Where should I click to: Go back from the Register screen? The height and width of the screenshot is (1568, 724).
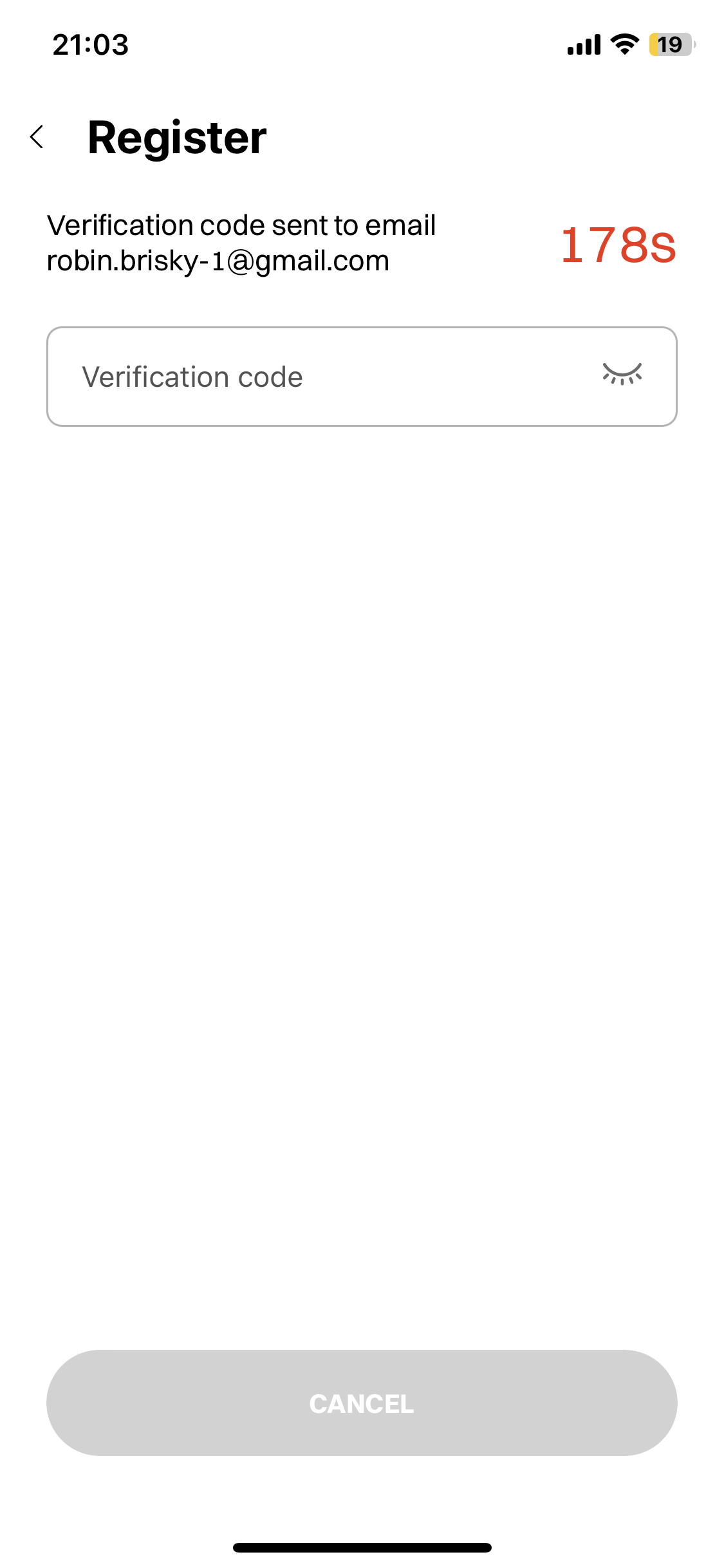click(37, 137)
